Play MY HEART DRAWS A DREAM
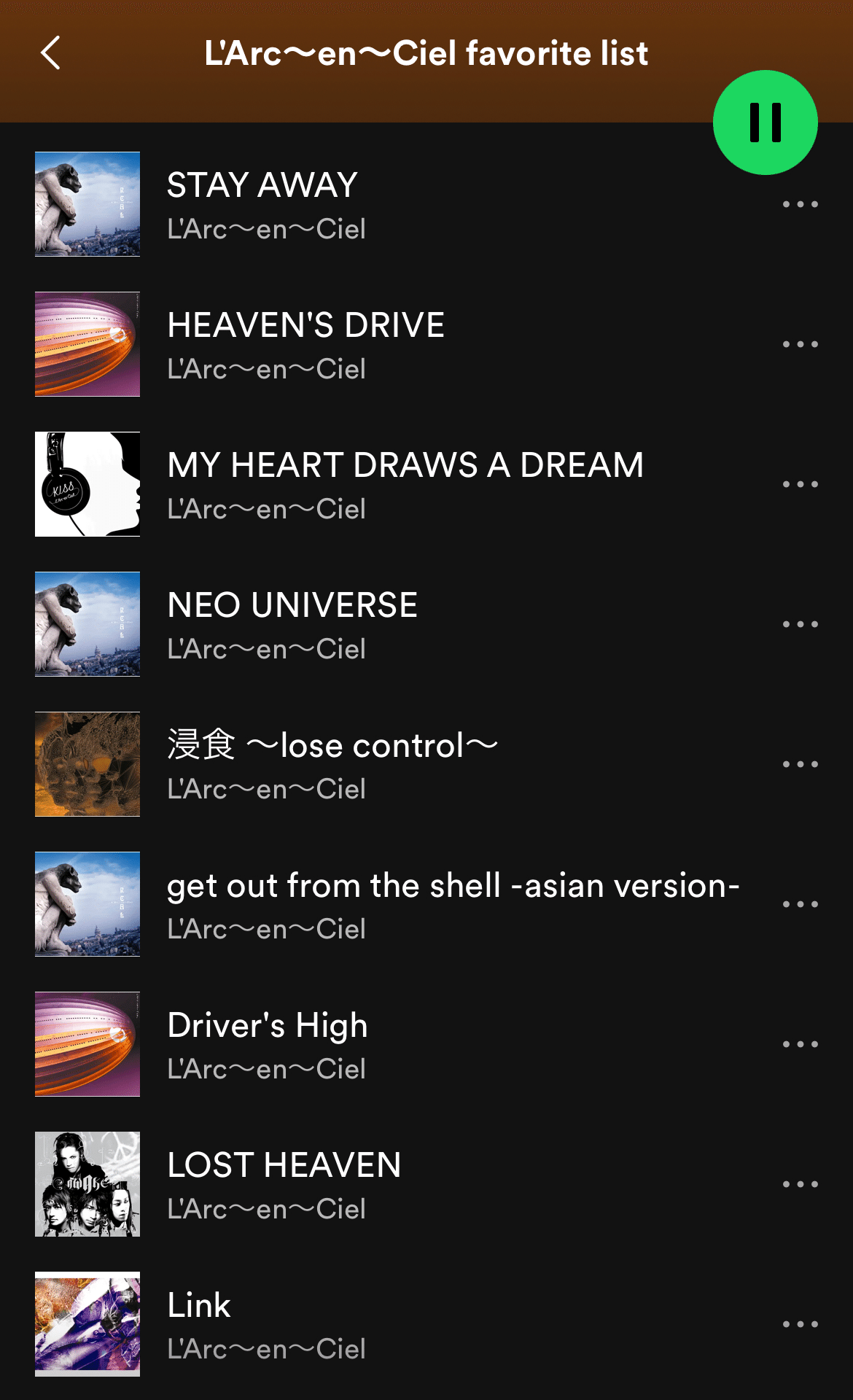Image resolution: width=853 pixels, height=1400 pixels. [405, 465]
